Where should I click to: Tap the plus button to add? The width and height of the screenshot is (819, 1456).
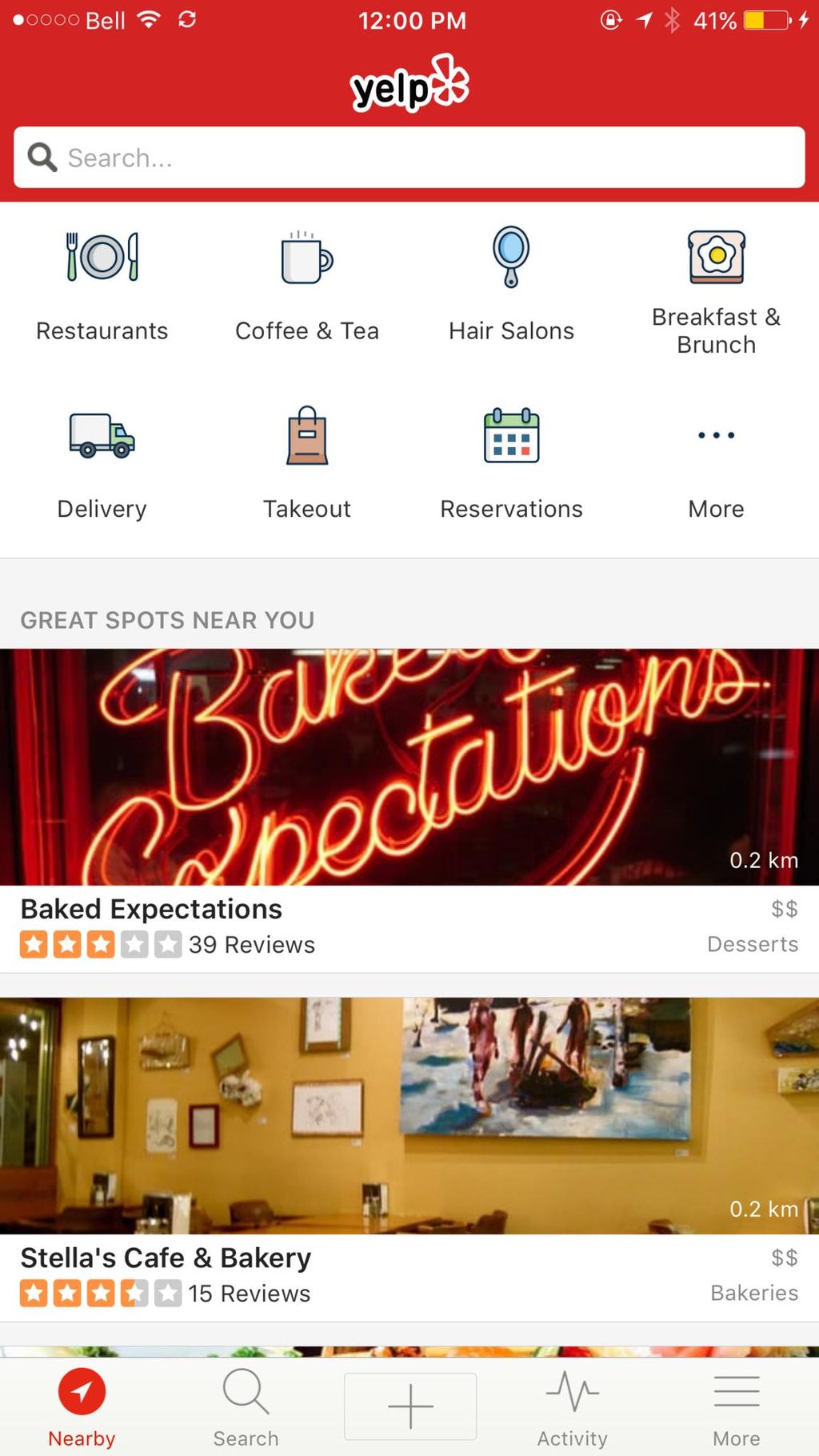(409, 1406)
